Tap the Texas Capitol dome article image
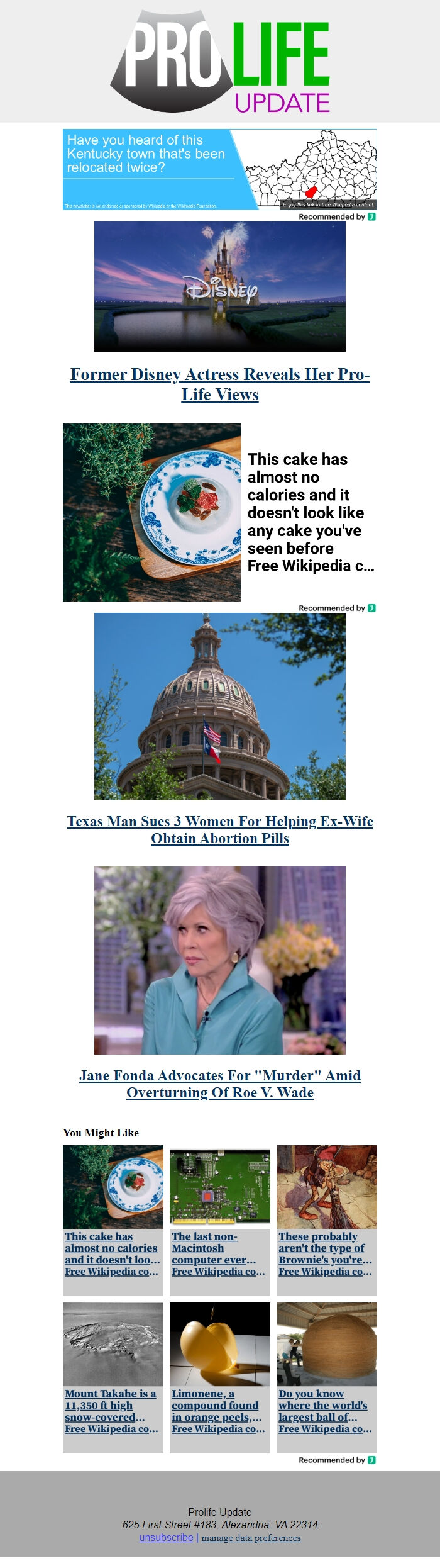This screenshot has height=1568, width=440. (219, 706)
